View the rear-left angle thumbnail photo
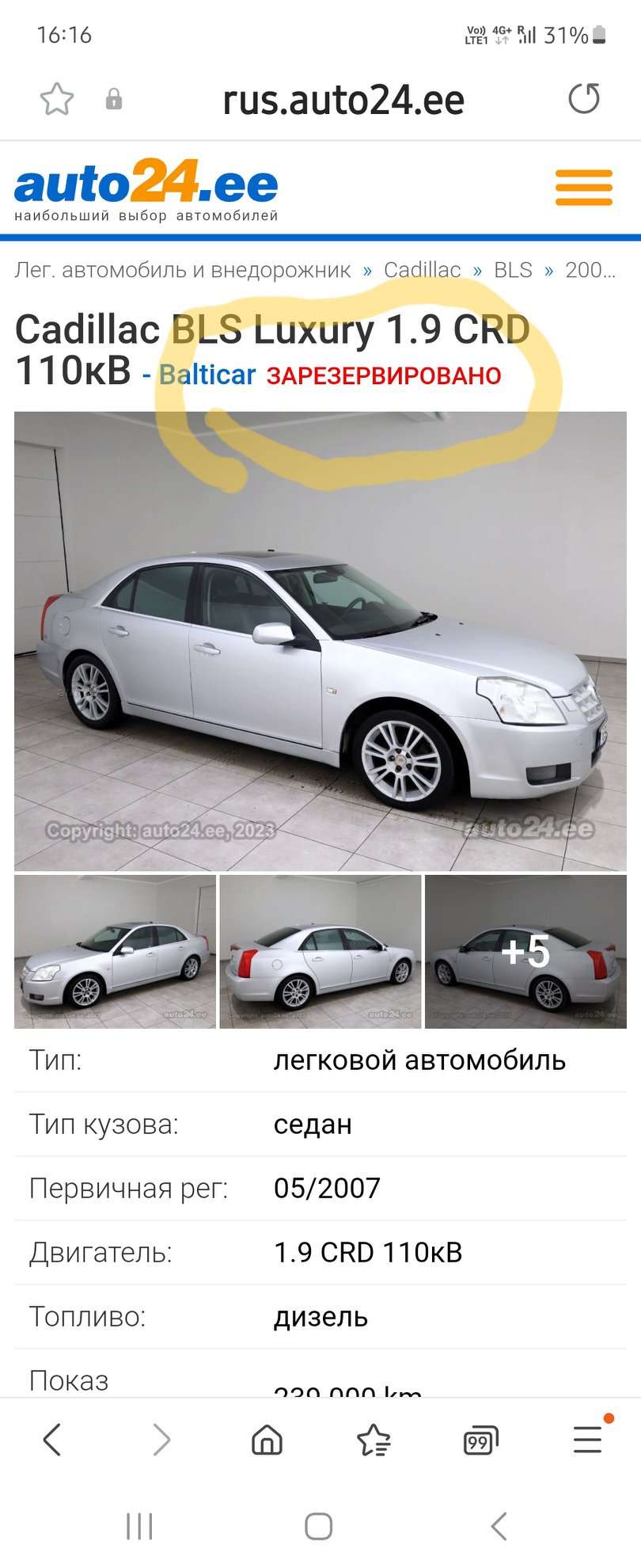Screen dimensions: 641x1568 click(x=320, y=951)
